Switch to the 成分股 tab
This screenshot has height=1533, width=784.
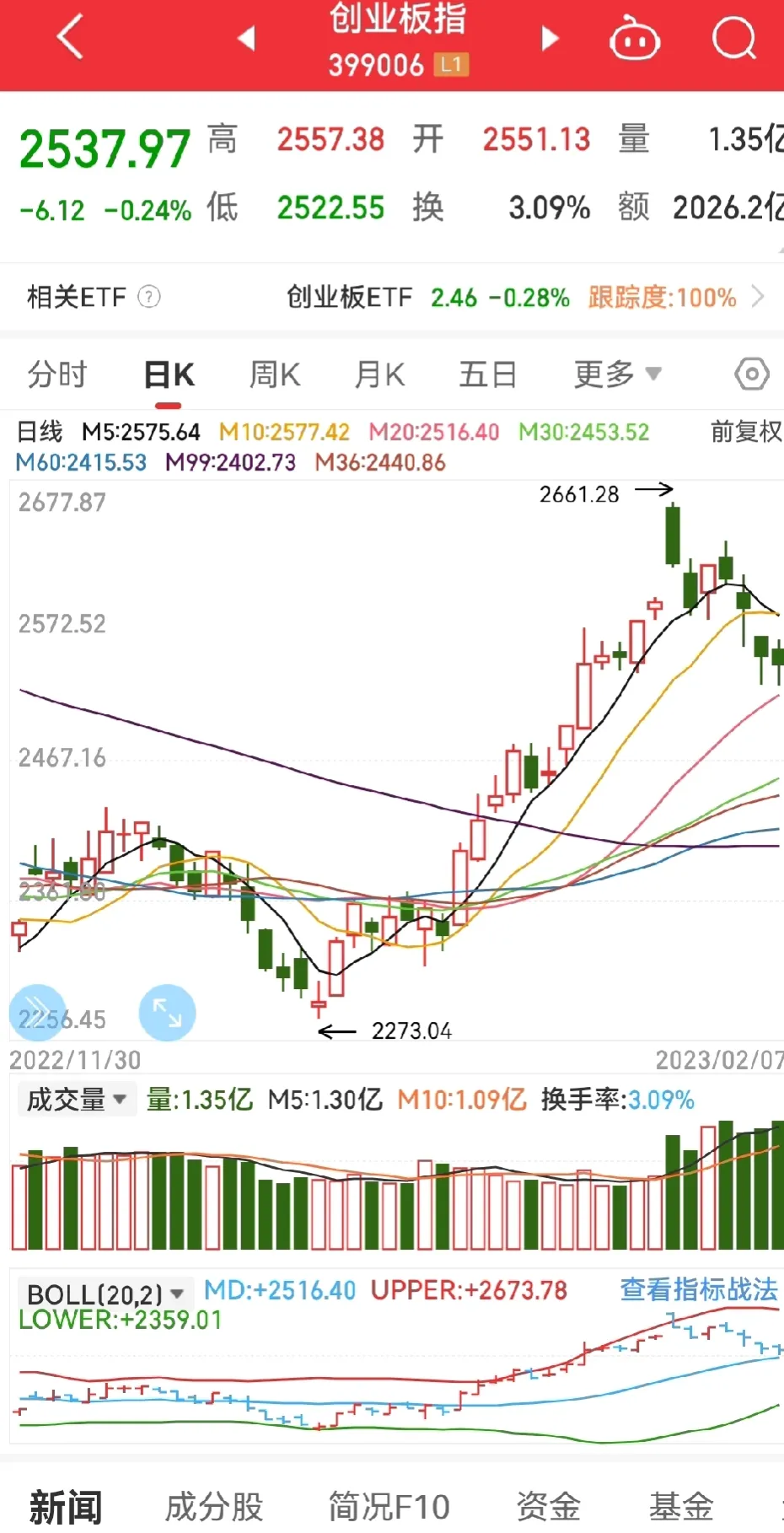(x=214, y=1506)
